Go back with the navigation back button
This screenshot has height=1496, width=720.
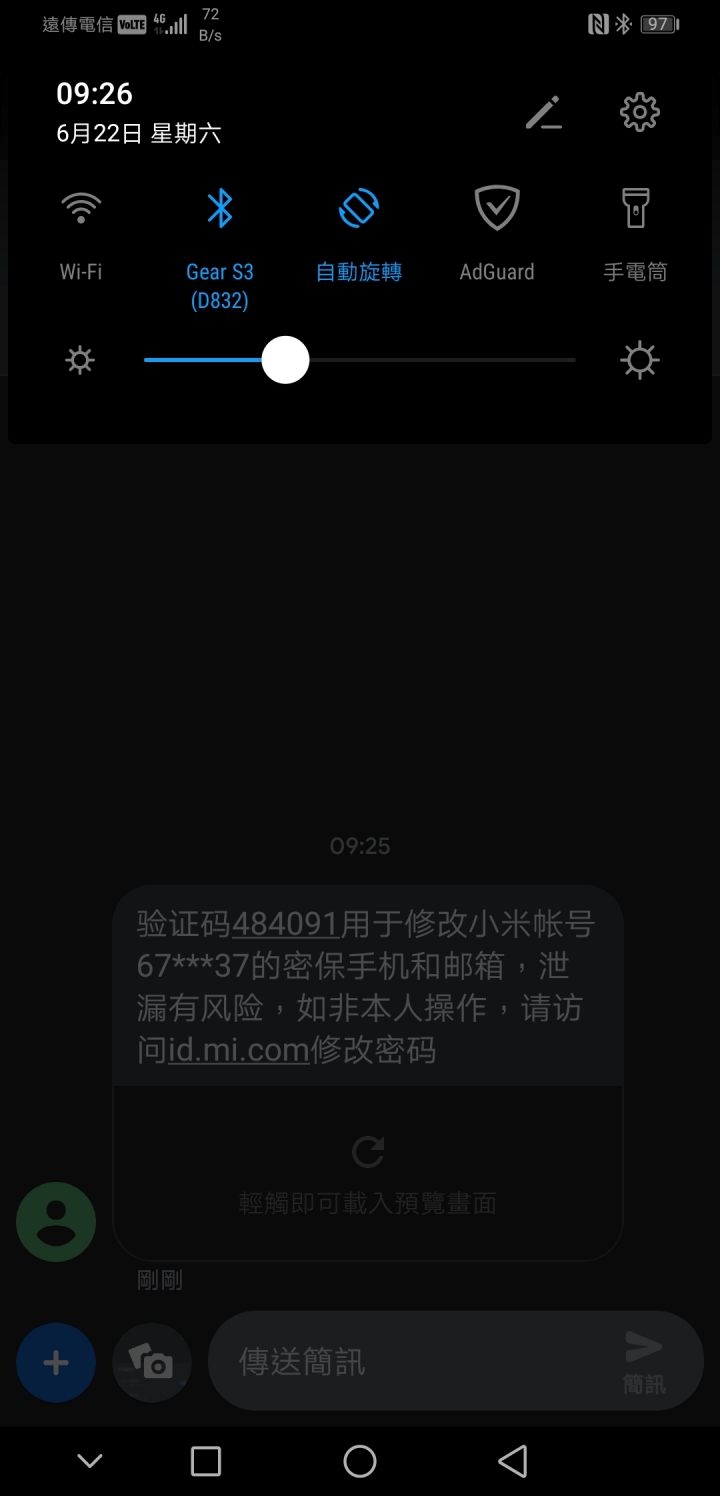pos(513,1461)
